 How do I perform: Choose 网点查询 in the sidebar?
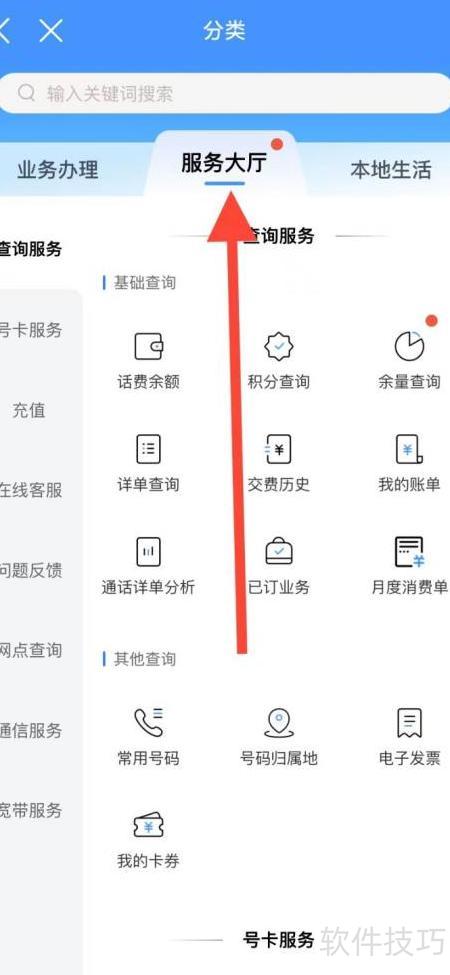click(x=31, y=650)
